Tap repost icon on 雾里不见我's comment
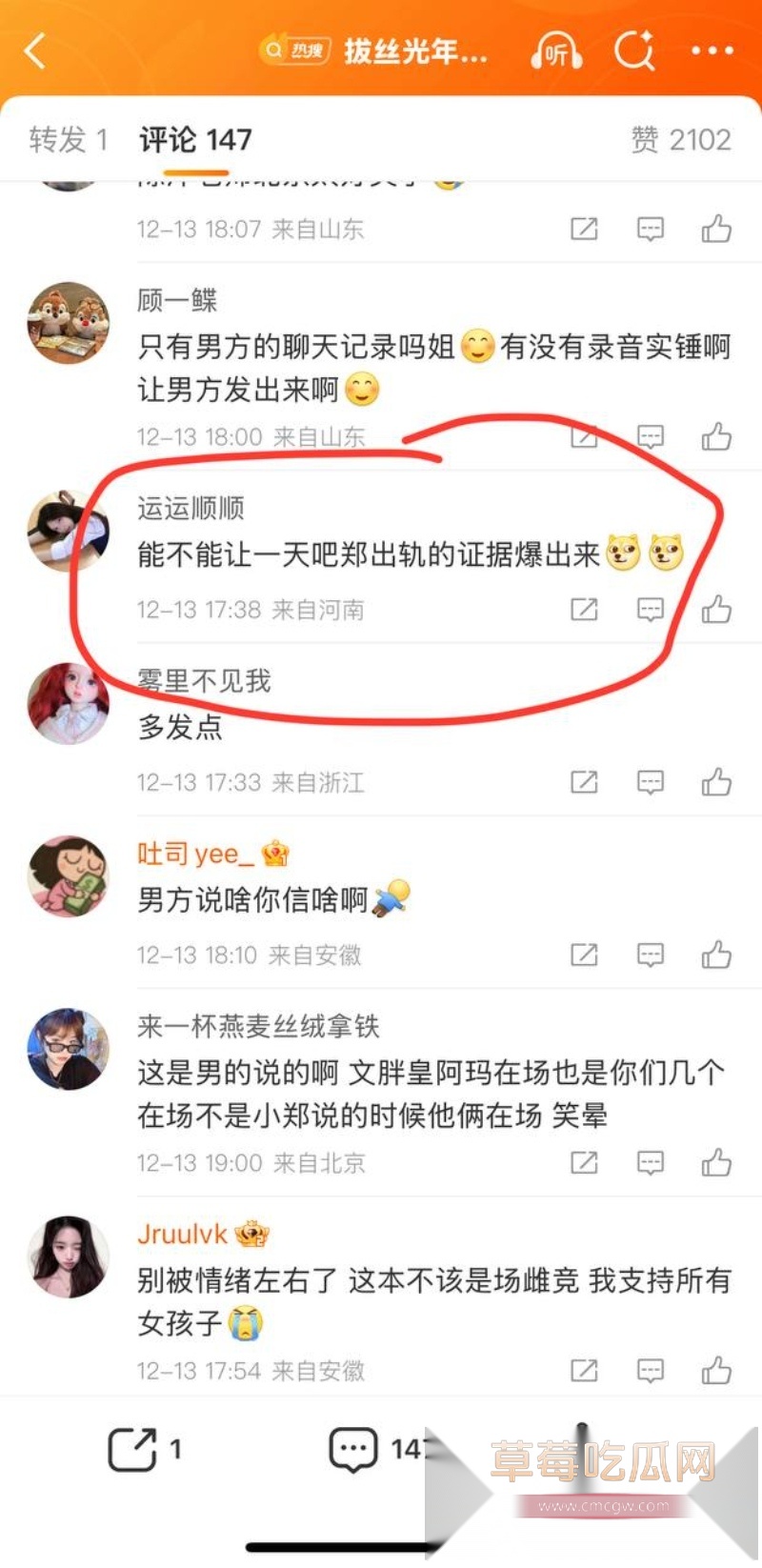 coord(583,781)
